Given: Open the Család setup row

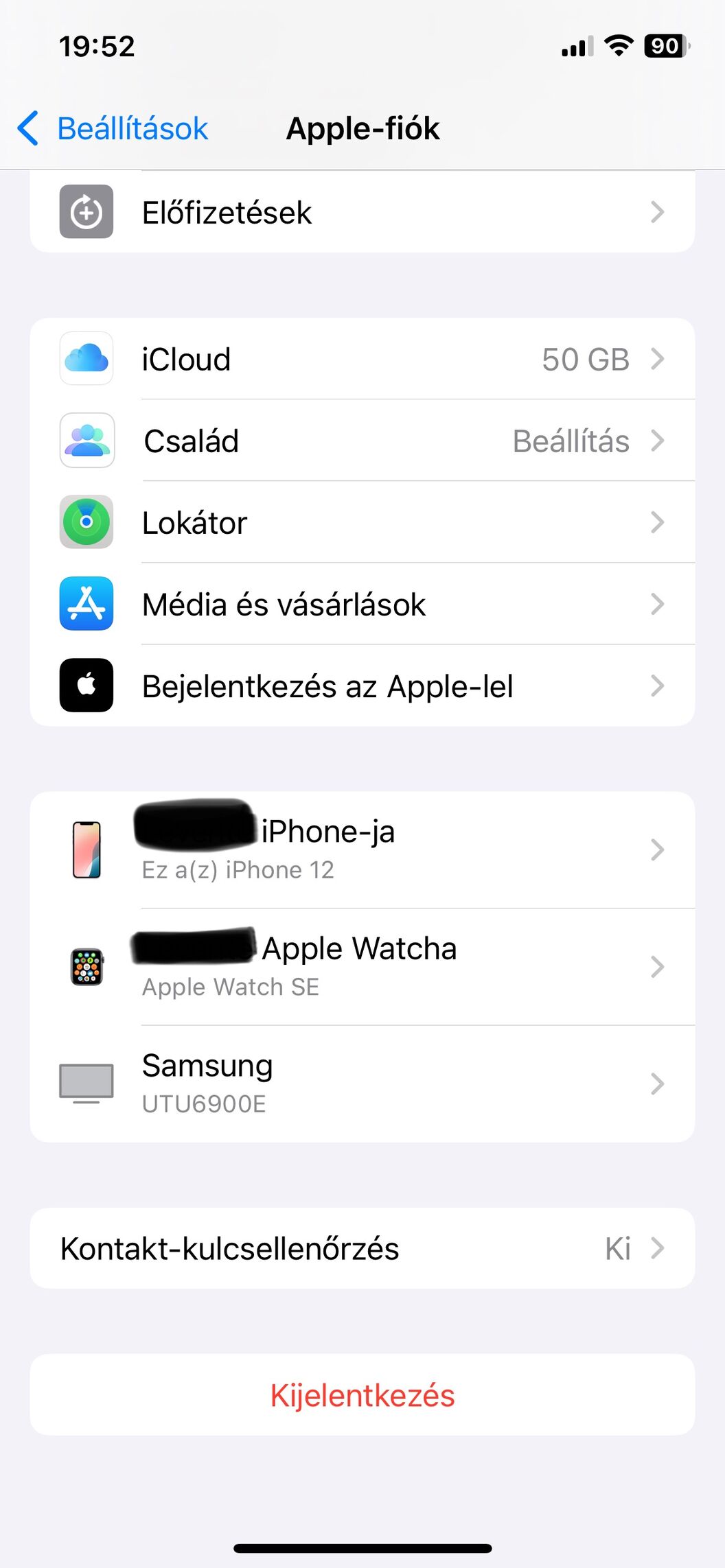Looking at the screenshot, I should click(x=362, y=441).
